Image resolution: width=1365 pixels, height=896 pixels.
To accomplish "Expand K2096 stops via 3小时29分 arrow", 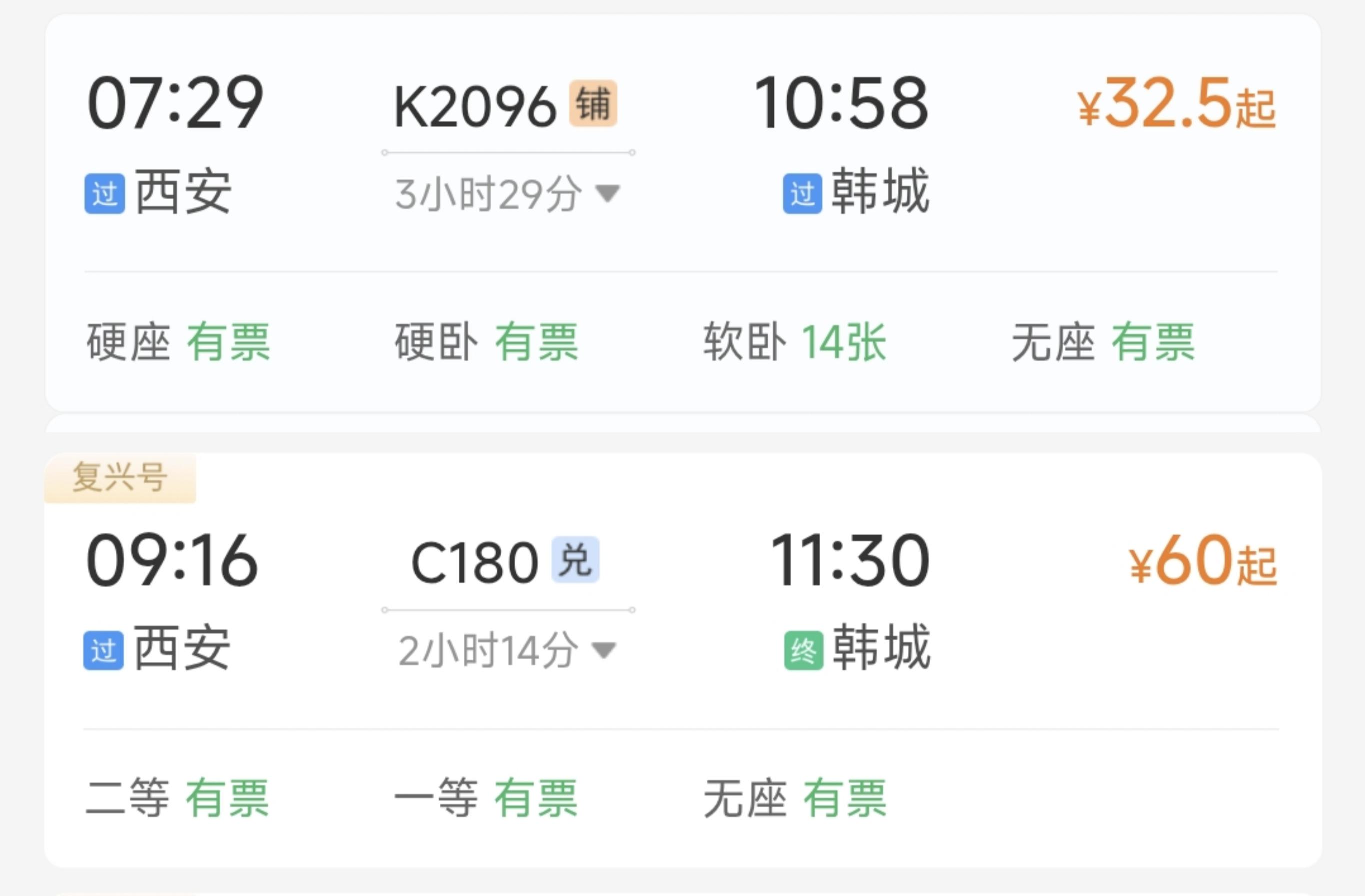I will coord(608,194).
